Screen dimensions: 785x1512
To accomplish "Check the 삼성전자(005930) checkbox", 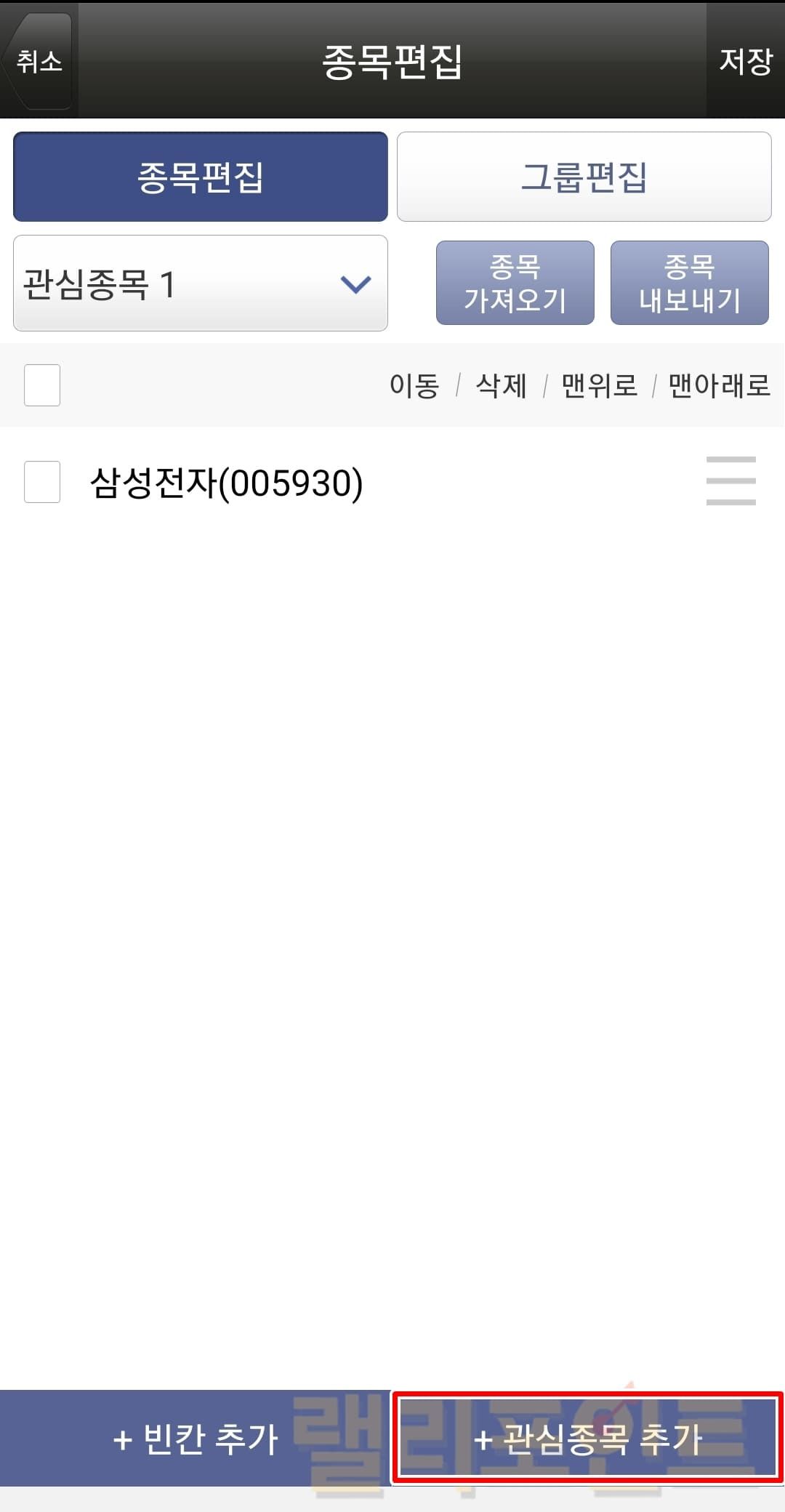I will coord(42,481).
